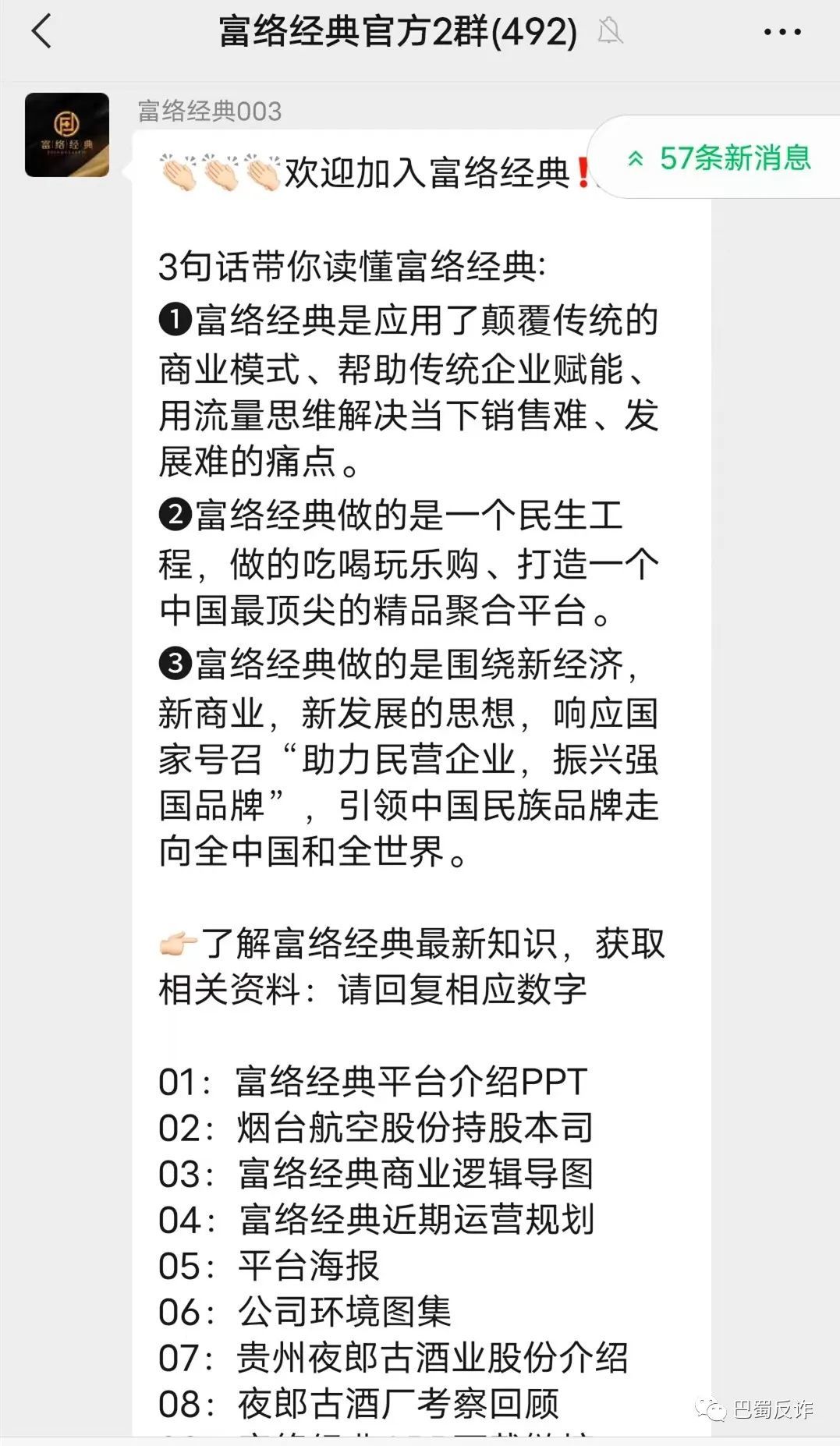This screenshot has width=840, height=1446.
Task: Go back from the group chat
Action: click(41, 33)
